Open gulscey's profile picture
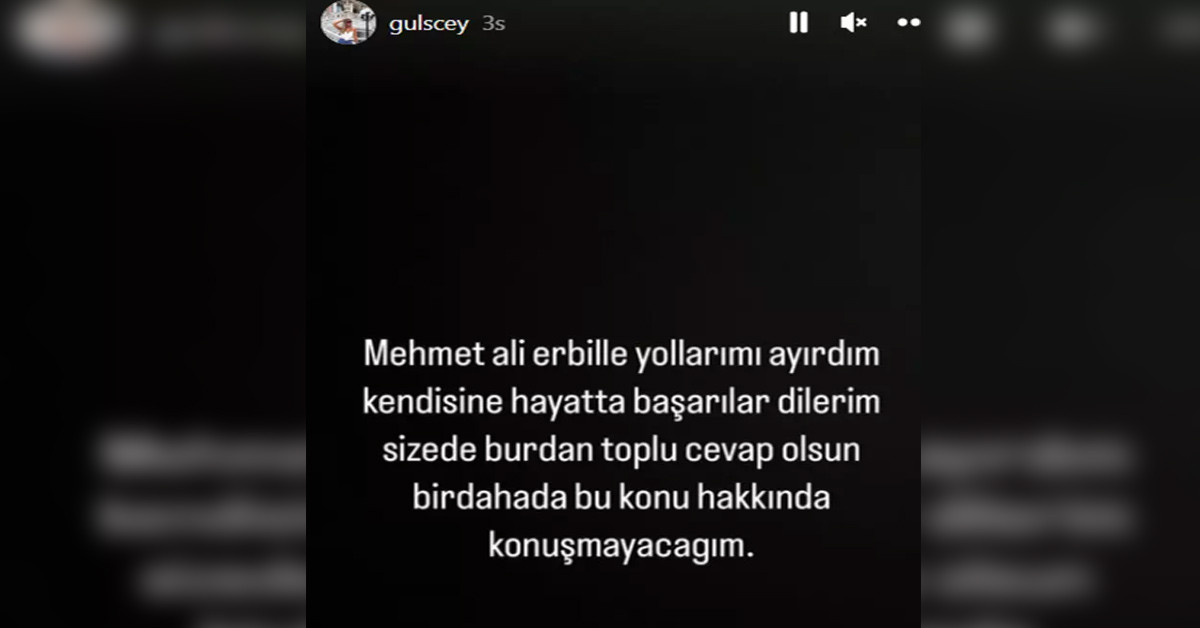 click(x=347, y=23)
